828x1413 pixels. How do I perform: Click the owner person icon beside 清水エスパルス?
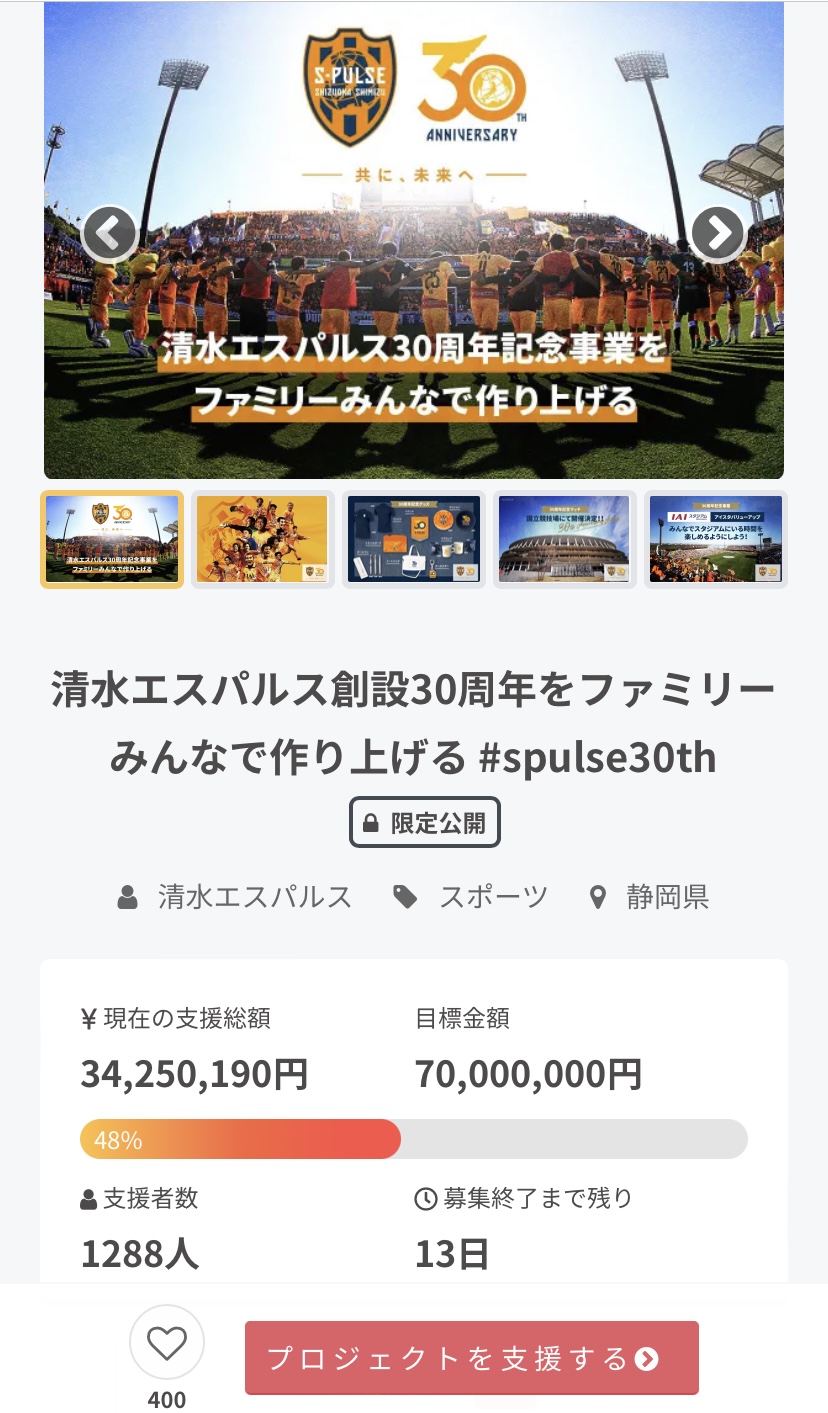(126, 897)
